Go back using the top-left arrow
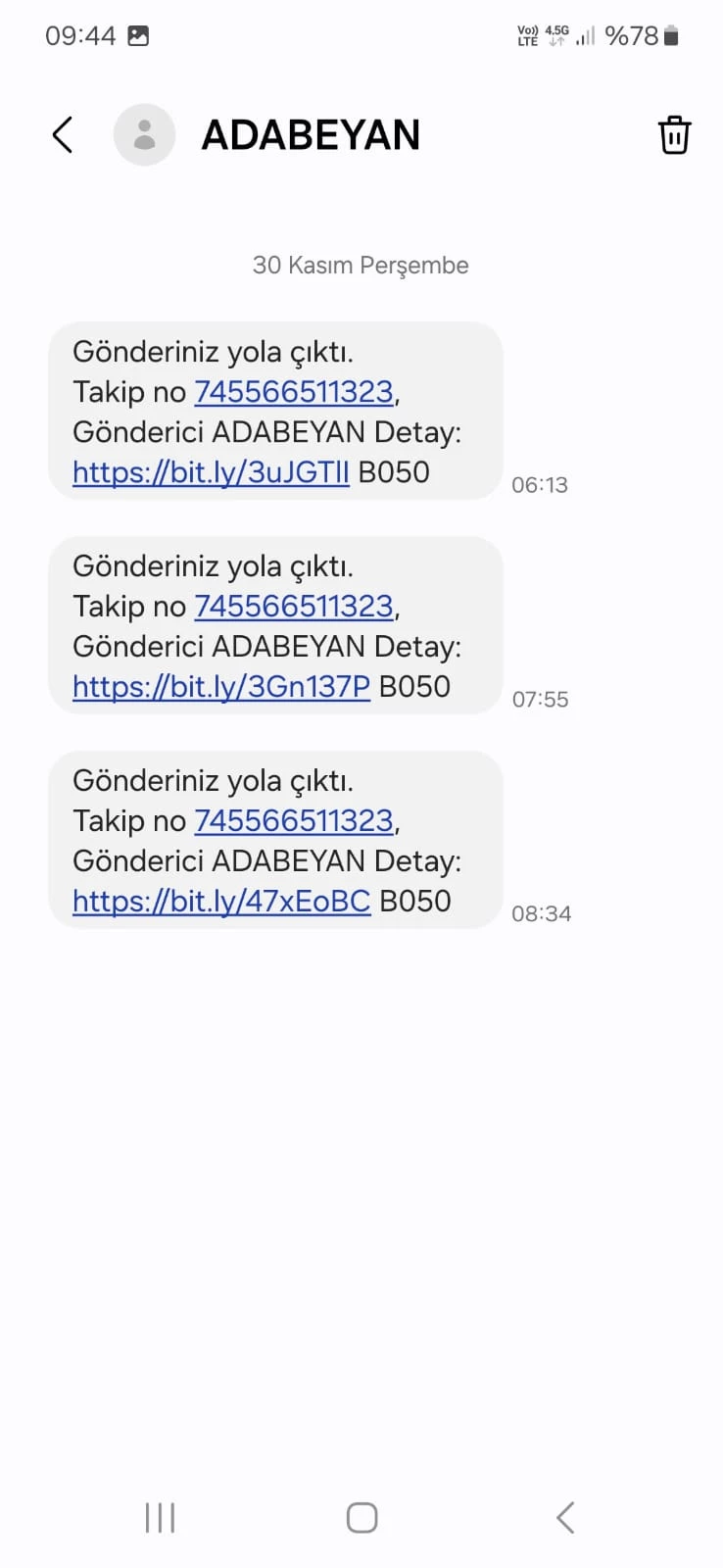The image size is (723, 1568). [x=63, y=135]
